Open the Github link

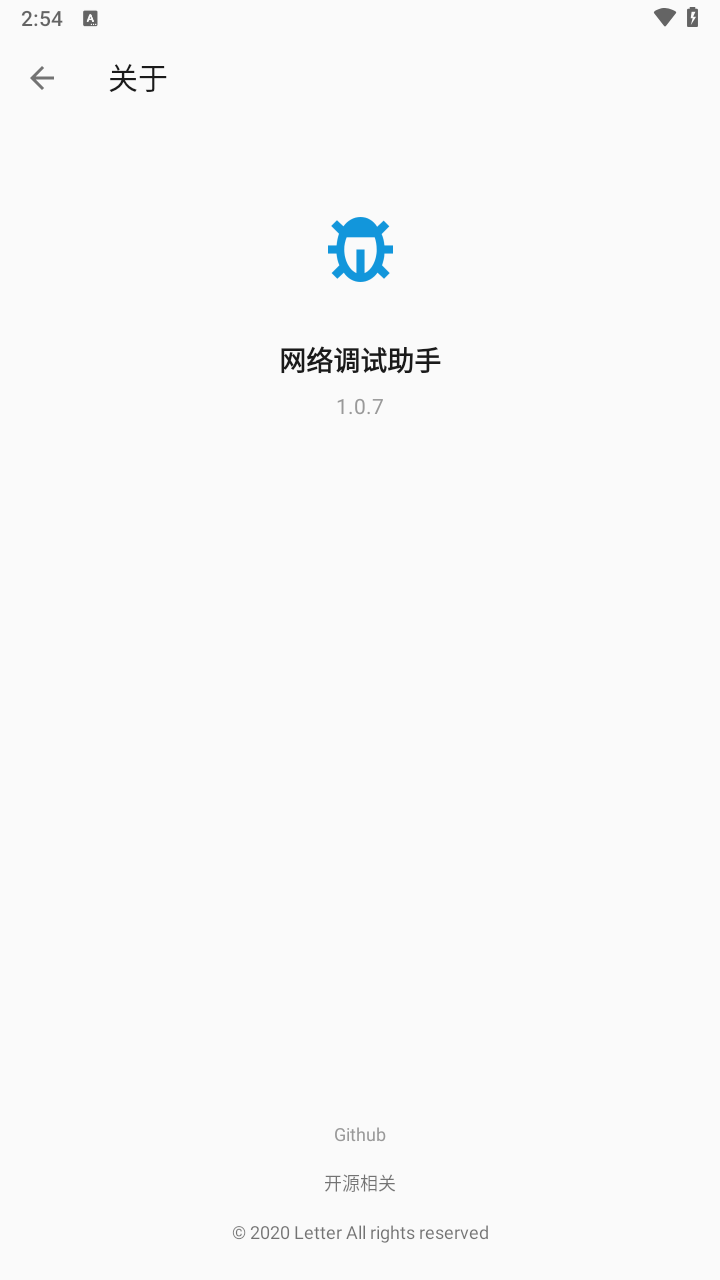click(360, 1135)
